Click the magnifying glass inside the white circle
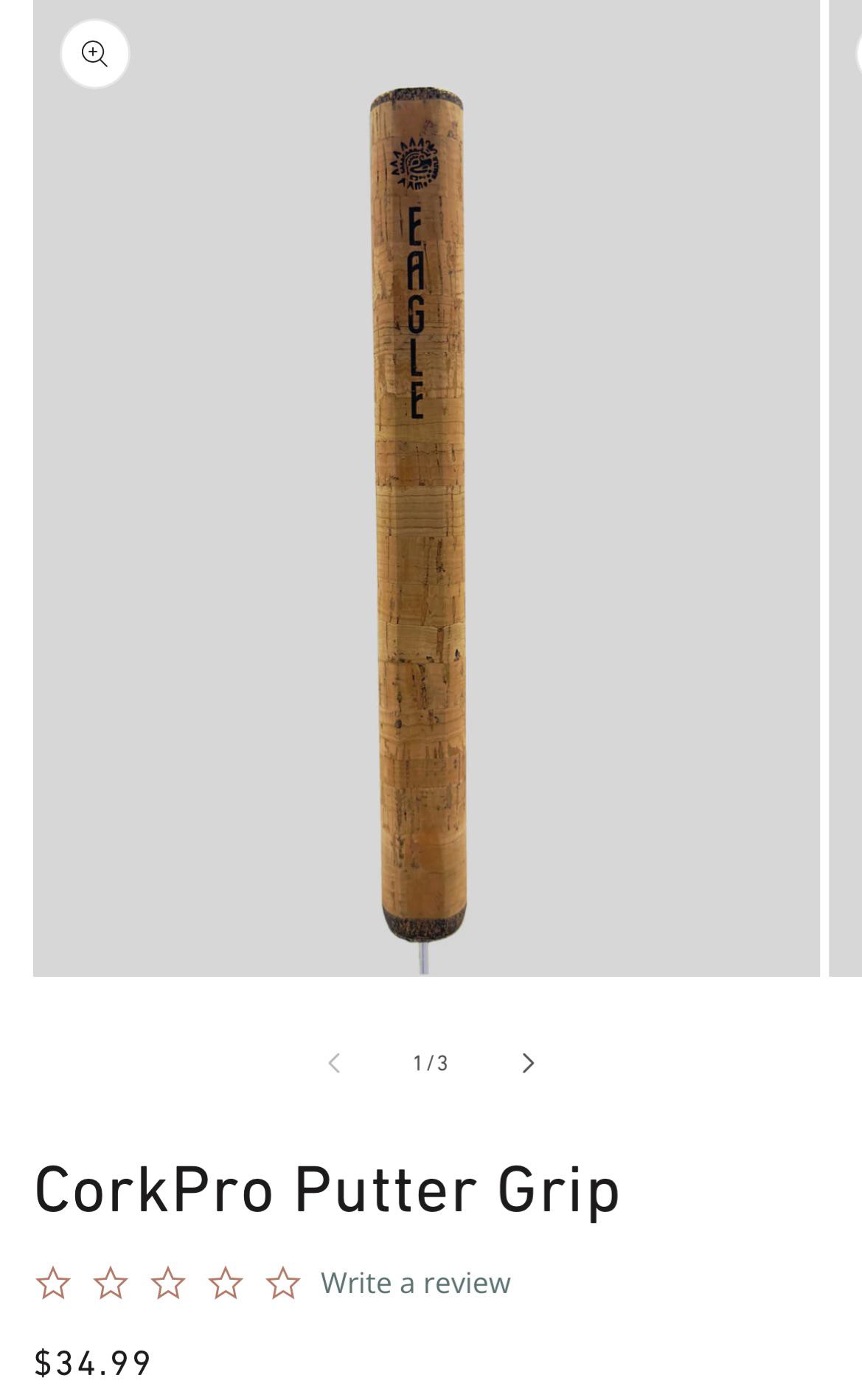This screenshot has height=1400, width=862. click(x=94, y=53)
